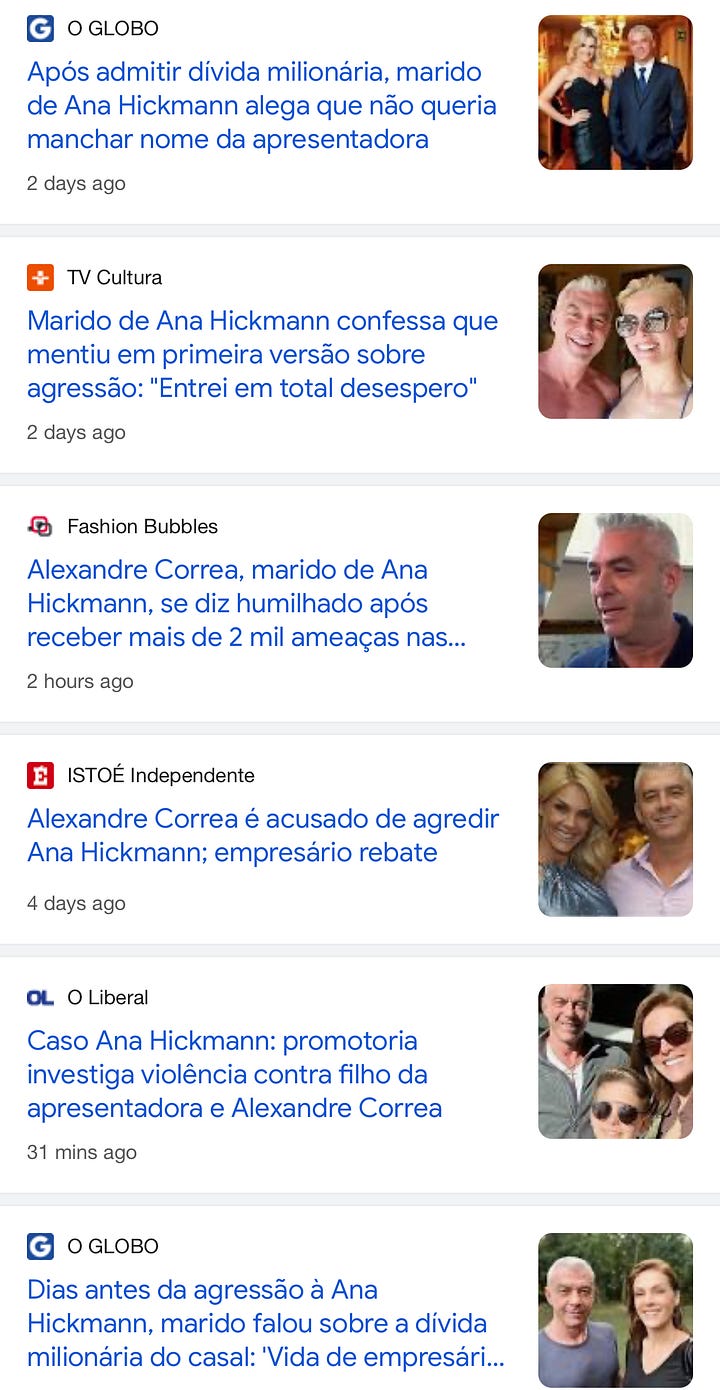Open ISTOÉ Independente article 'empresário rebate'

pyautogui.click(x=262, y=835)
